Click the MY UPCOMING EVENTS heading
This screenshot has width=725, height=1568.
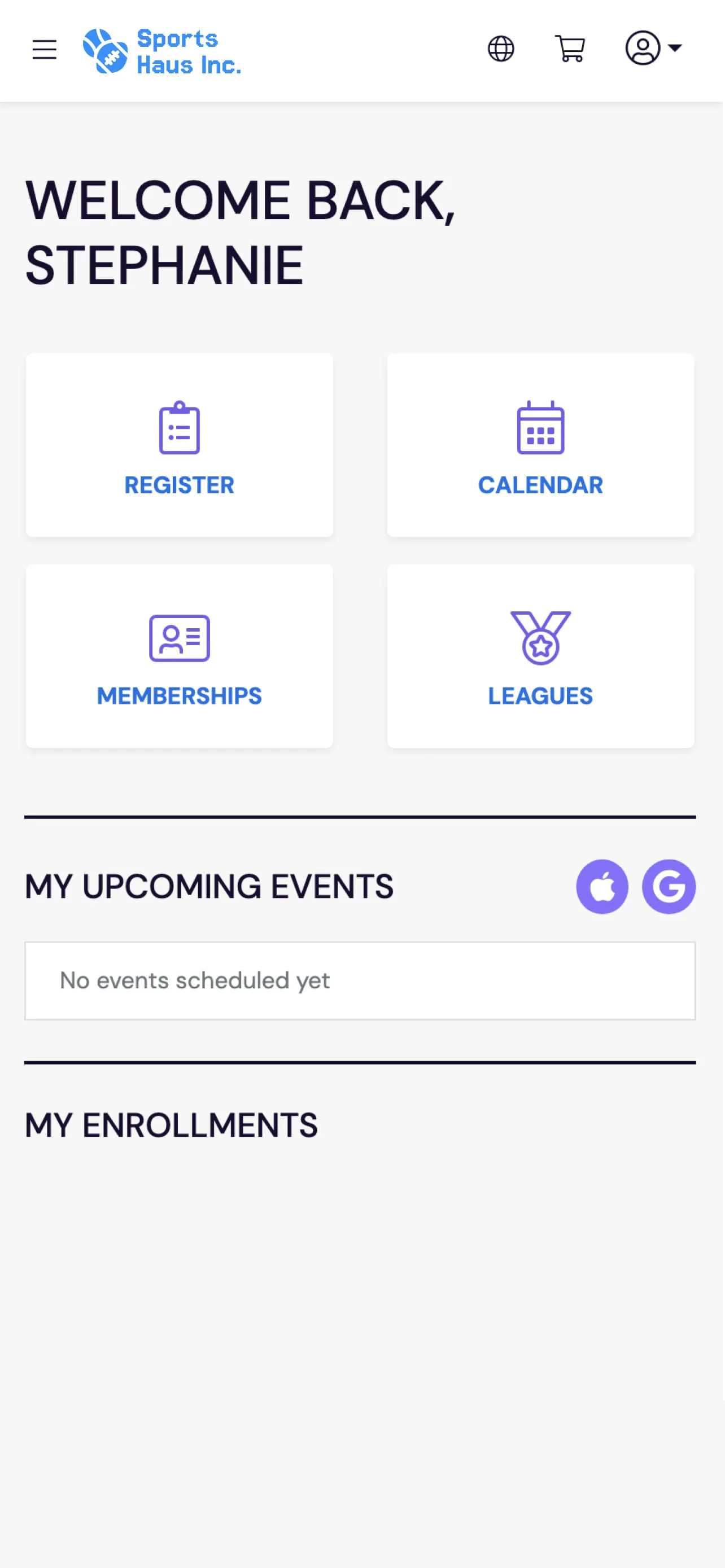coord(208,887)
